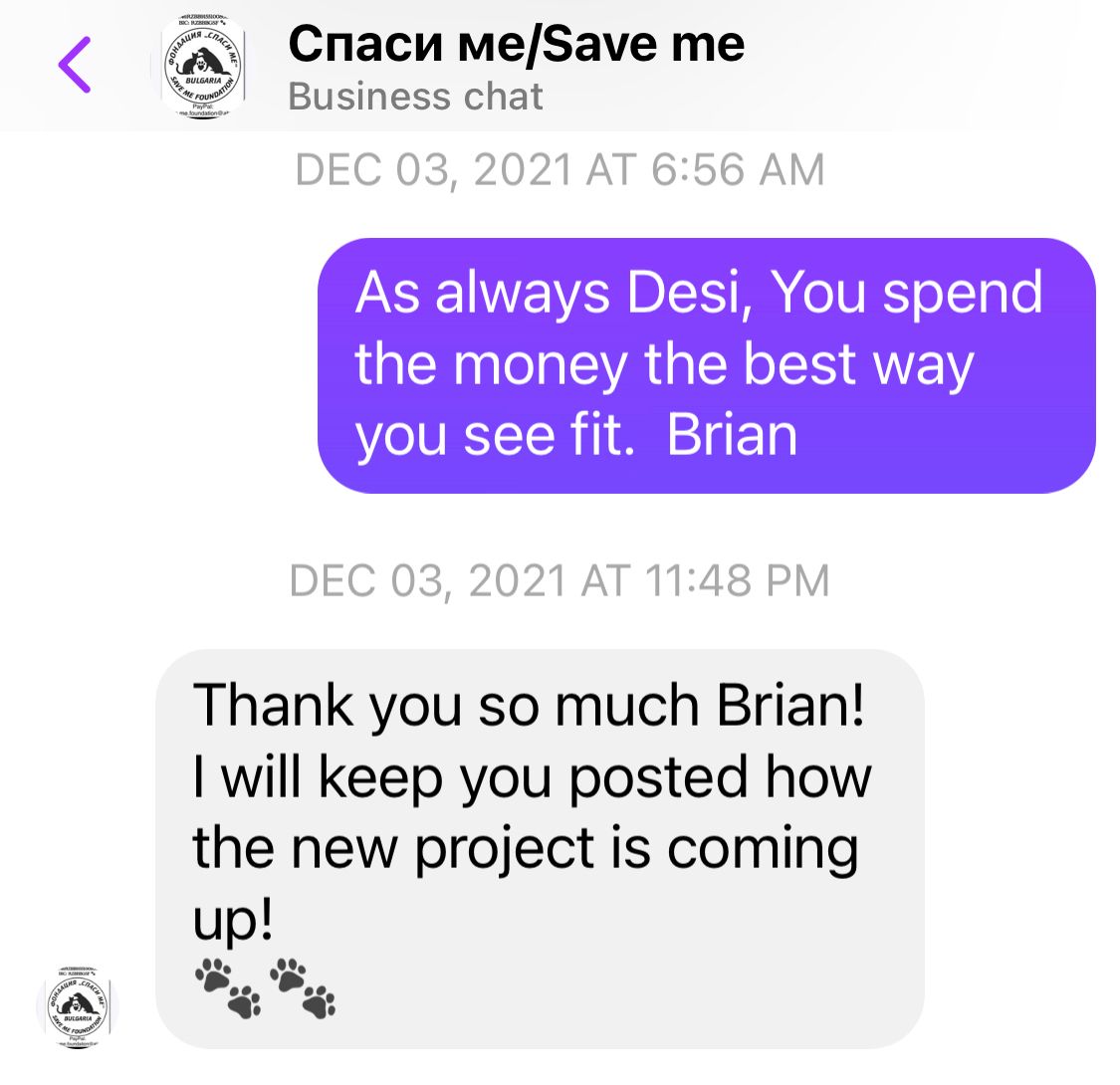Go back using the purple arrow

coord(75,65)
